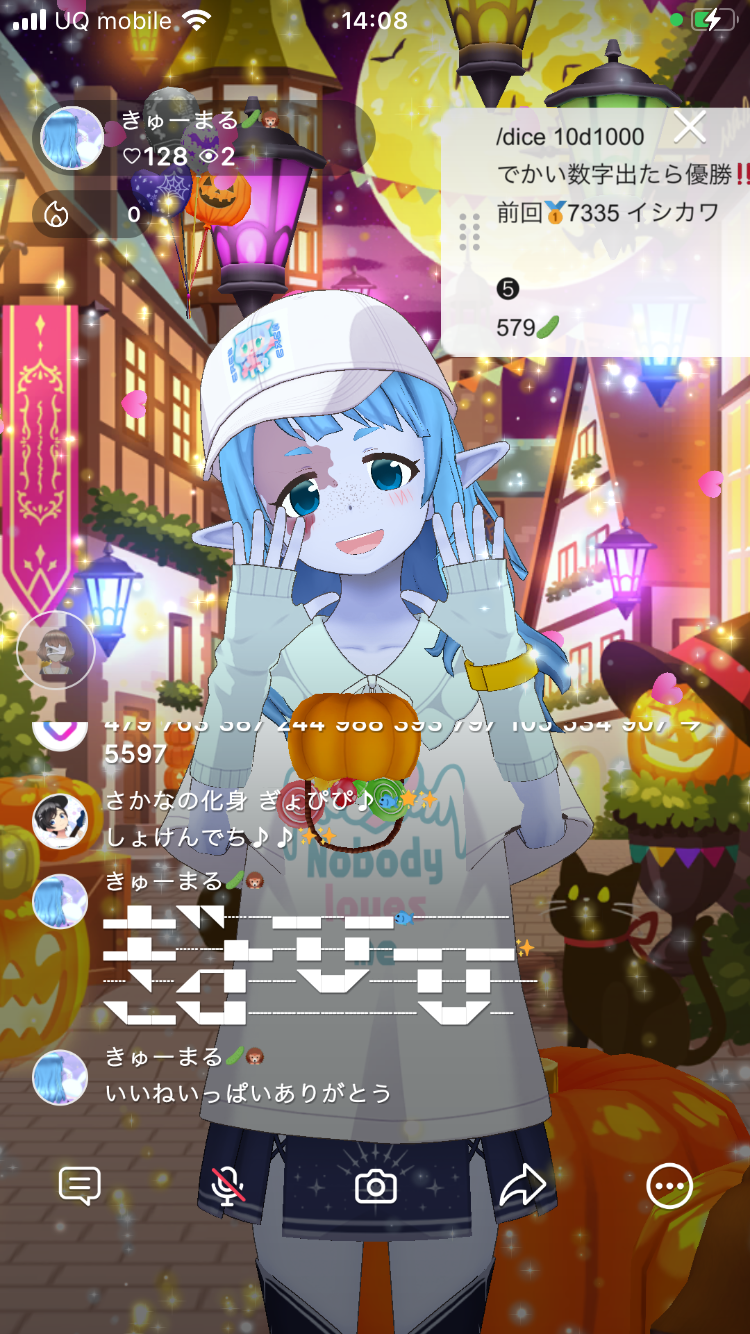The height and width of the screenshot is (1334, 750).
Task: Take a photo with the camera icon
Action: click(x=376, y=1186)
